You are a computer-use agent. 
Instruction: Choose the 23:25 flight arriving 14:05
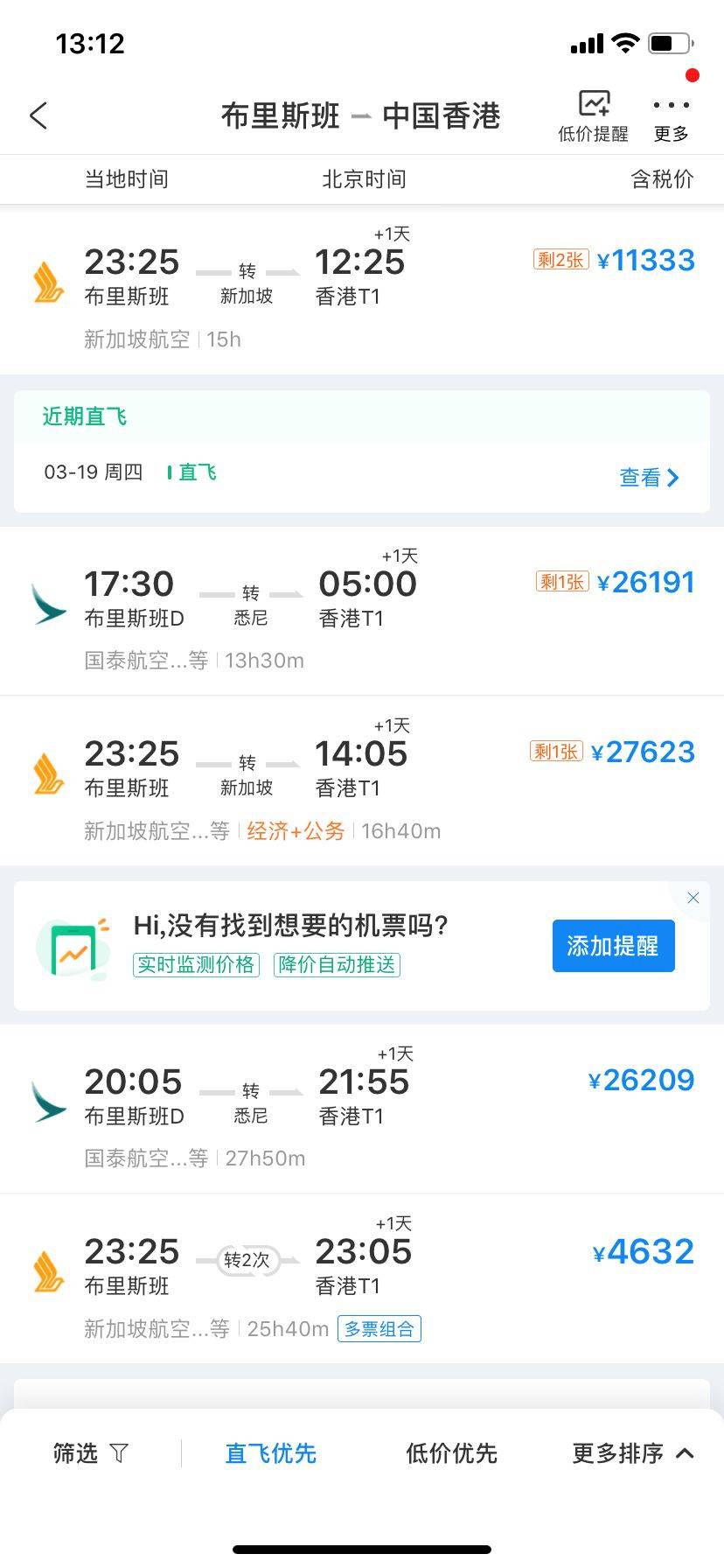click(362, 780)
